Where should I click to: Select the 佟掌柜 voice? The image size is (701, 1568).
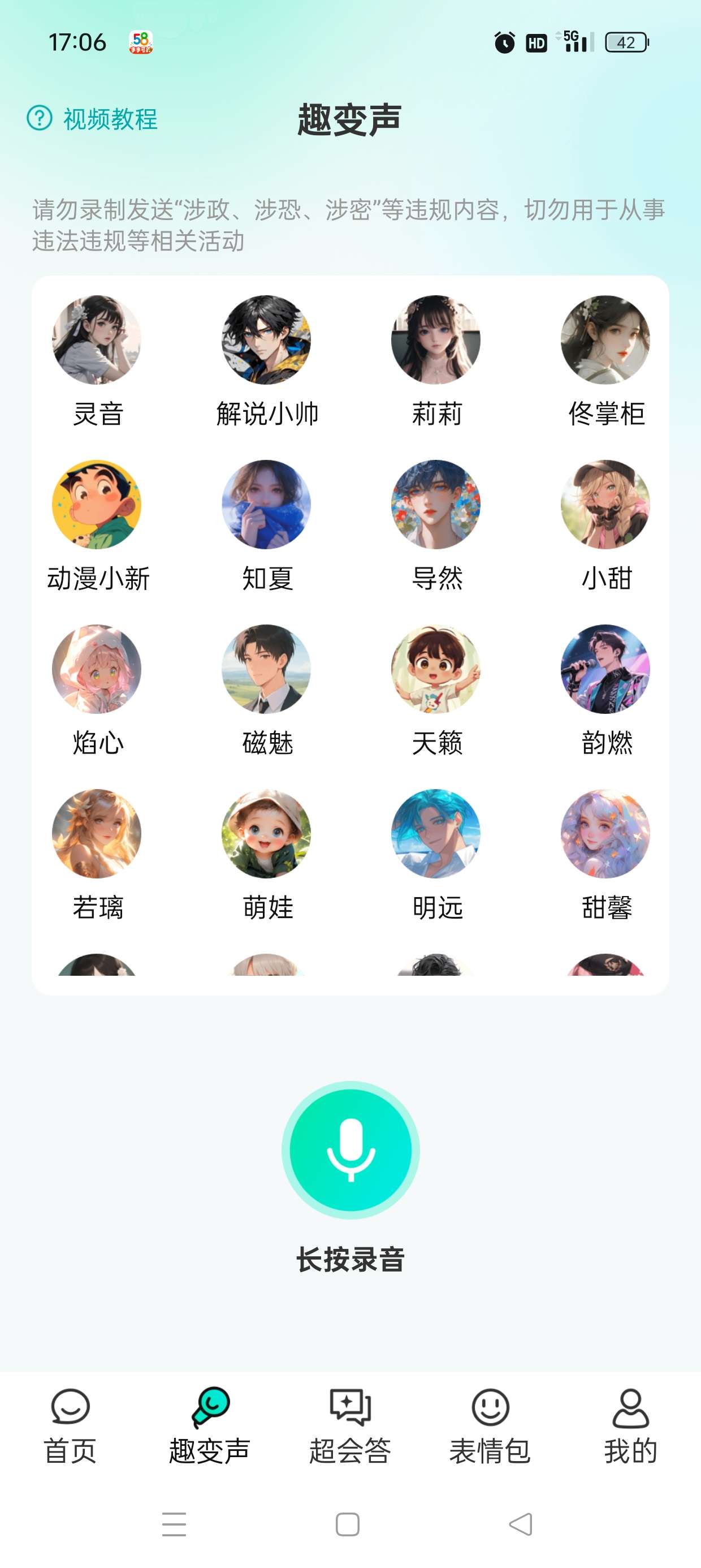point(605,341)
